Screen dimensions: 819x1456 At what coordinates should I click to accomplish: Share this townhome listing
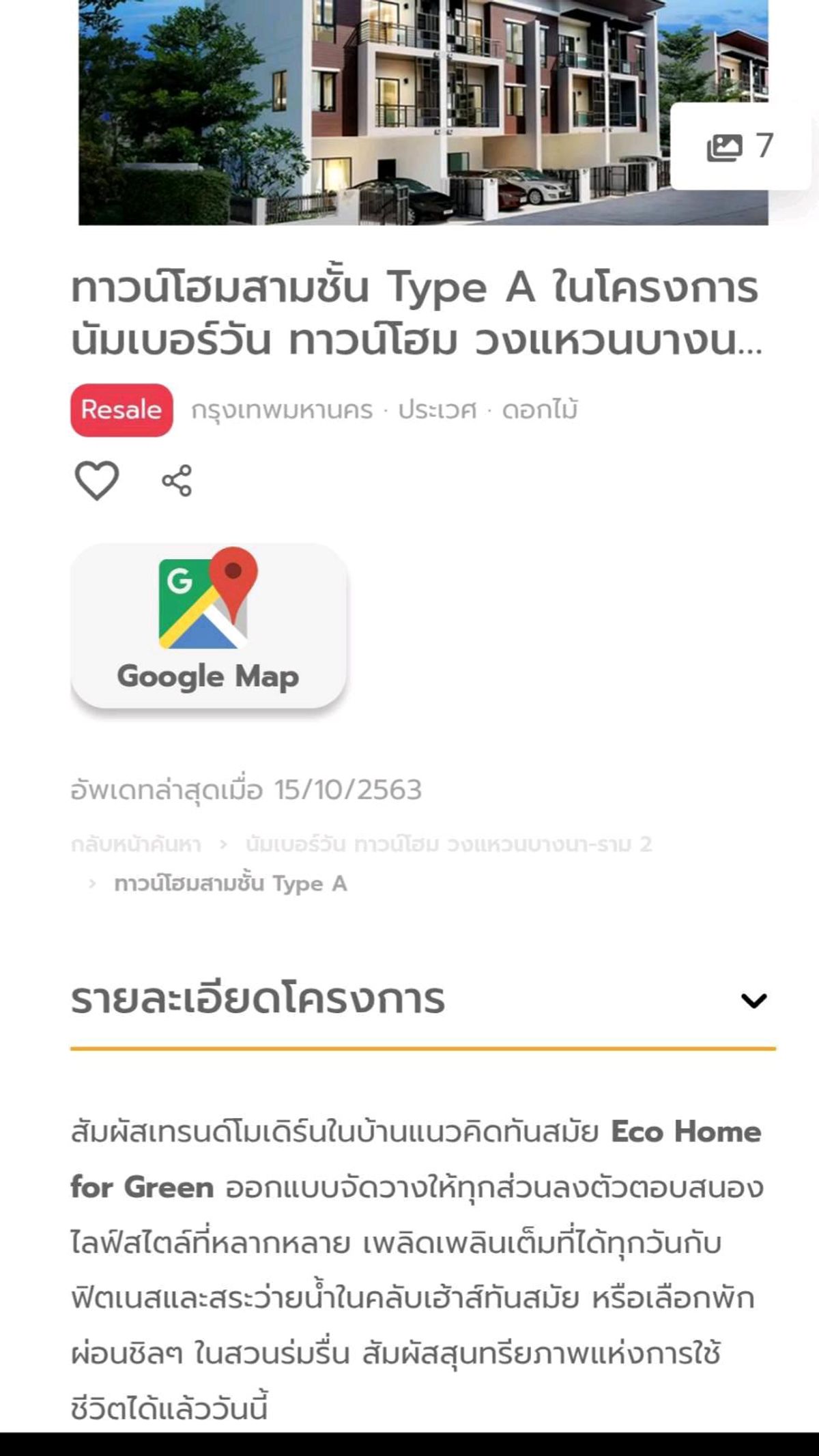tap(177, 481)
